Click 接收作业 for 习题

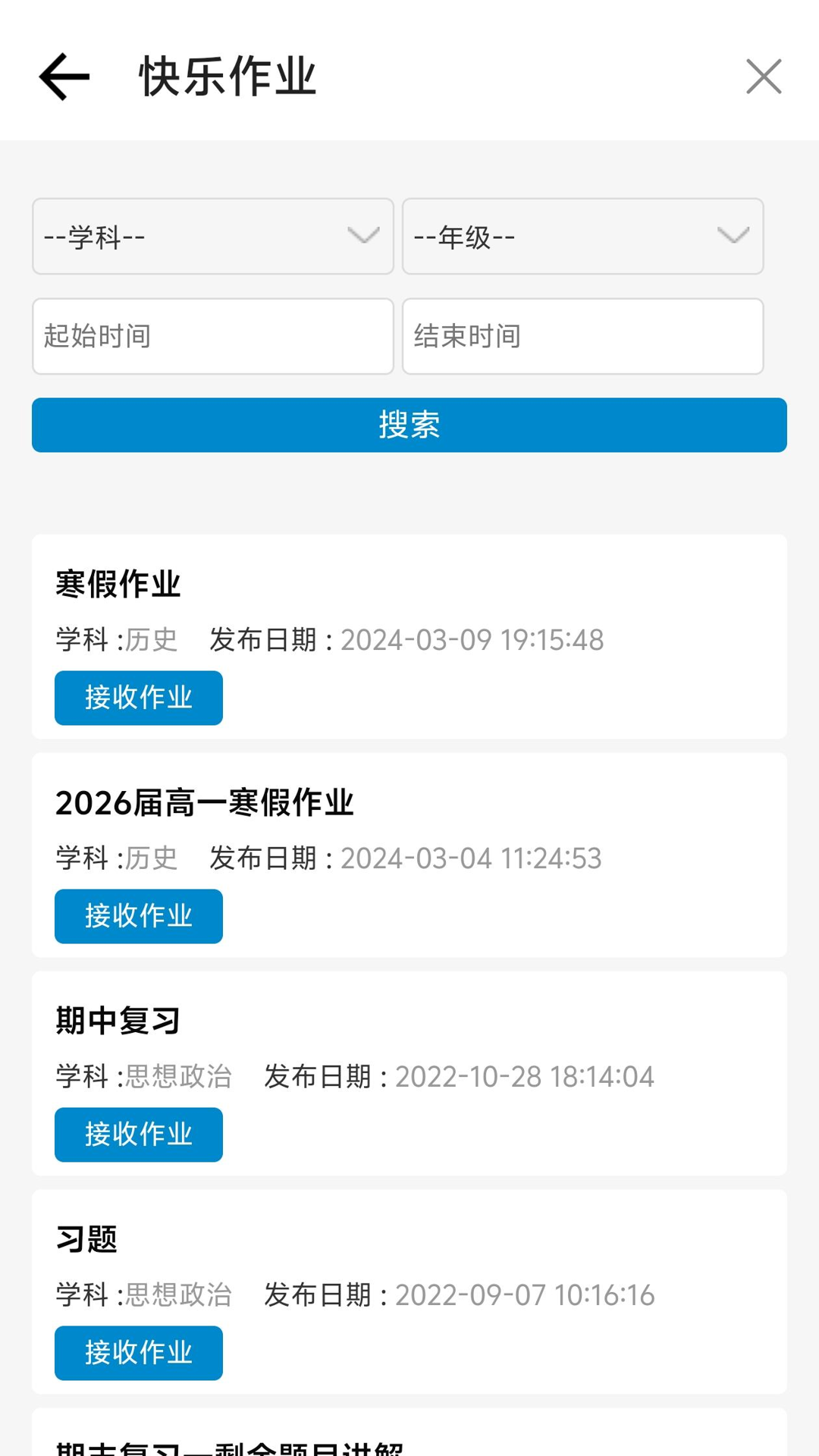coord(138,1353)
